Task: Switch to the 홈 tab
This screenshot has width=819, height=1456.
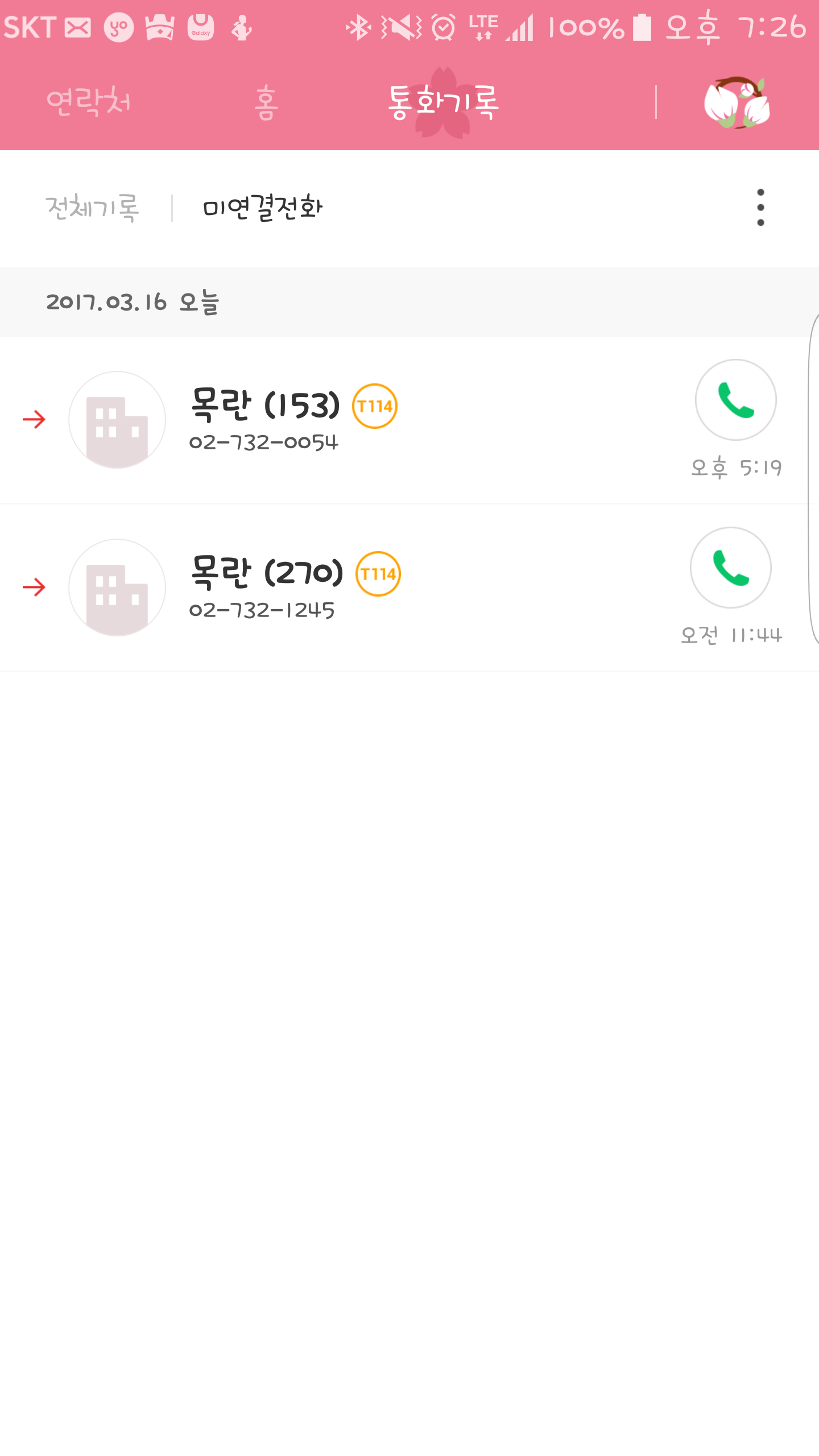Action: (x=266, y=103)
